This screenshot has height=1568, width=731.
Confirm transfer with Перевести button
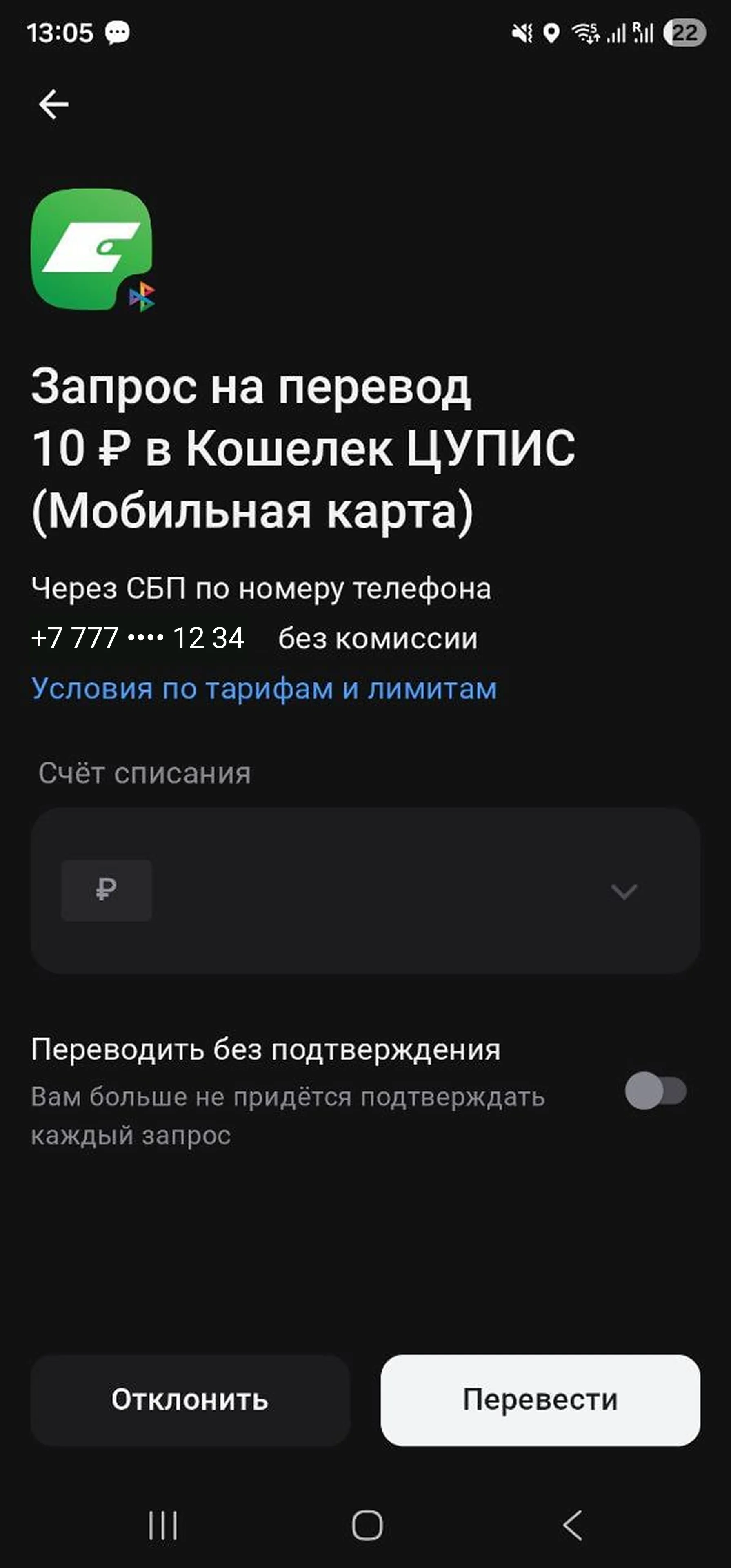(540, 1400)
